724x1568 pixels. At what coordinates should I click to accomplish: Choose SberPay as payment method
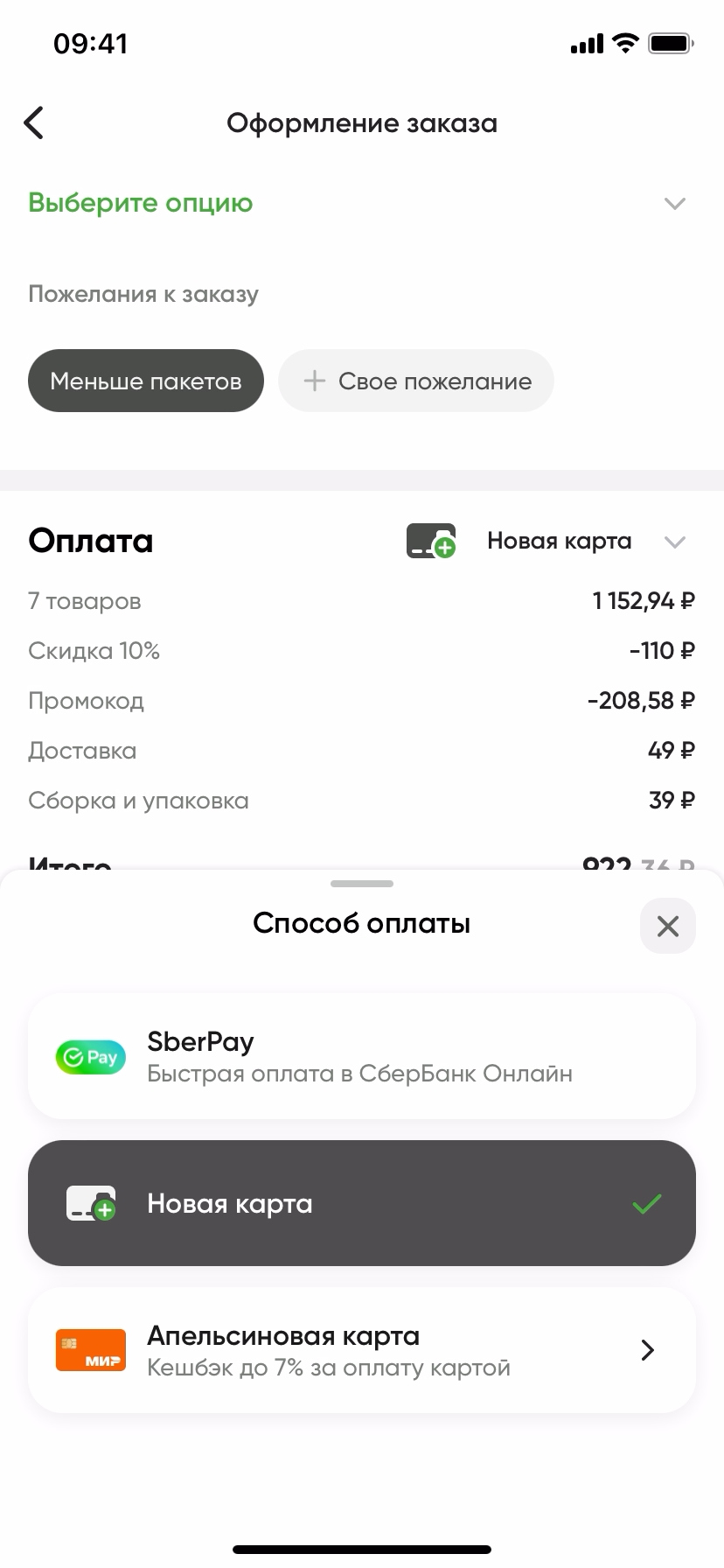click(362, 1057)
